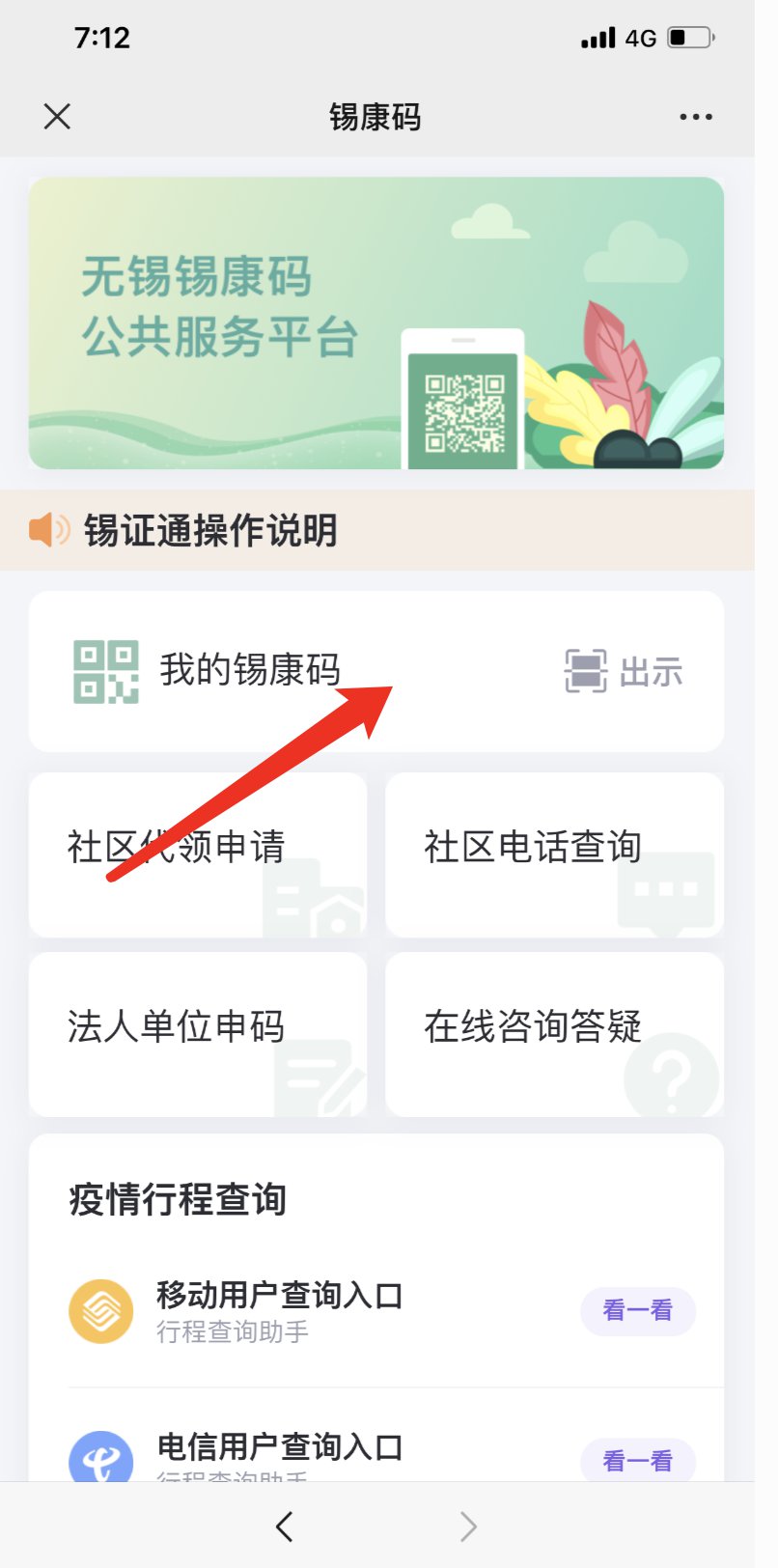Close the 锡康码 mini program page
778x1568 pixels.
tap(58, 117)
